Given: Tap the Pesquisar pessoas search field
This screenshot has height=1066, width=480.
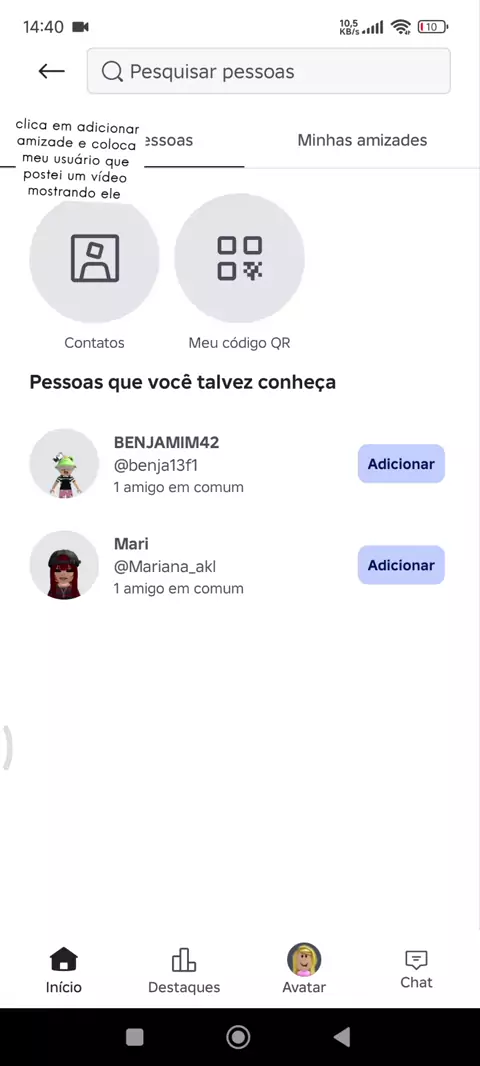Looking at the screenshot, I should pyautogui.click(x=269, y=71).
